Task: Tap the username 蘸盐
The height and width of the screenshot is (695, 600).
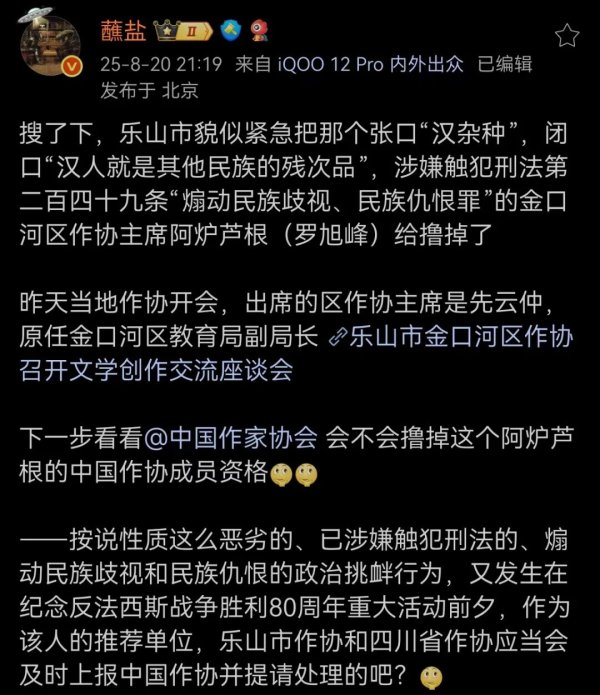Action: 122,31
